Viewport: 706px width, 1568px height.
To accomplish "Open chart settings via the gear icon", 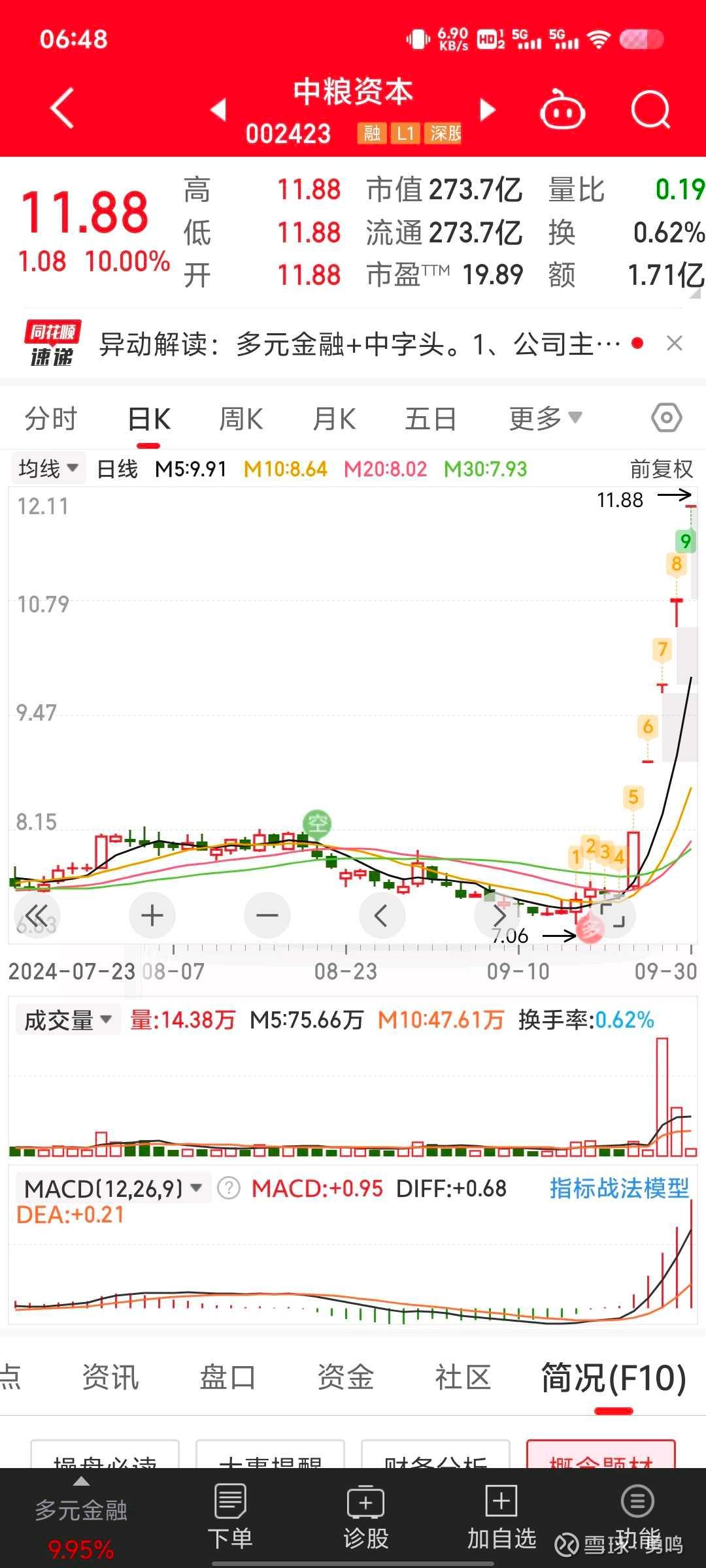I will (x=666, y=417).
